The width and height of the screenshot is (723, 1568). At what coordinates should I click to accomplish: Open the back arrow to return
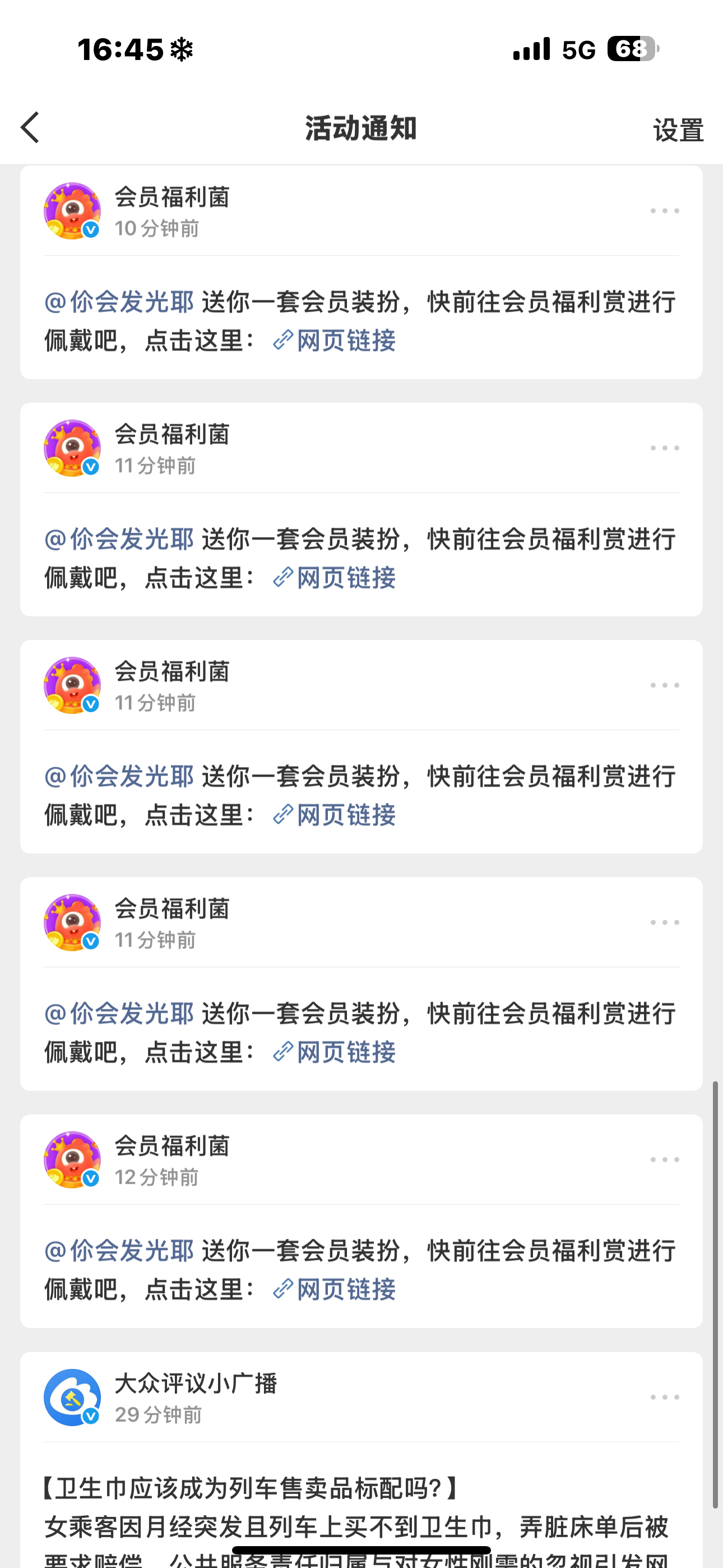click(x=30, y=128)
